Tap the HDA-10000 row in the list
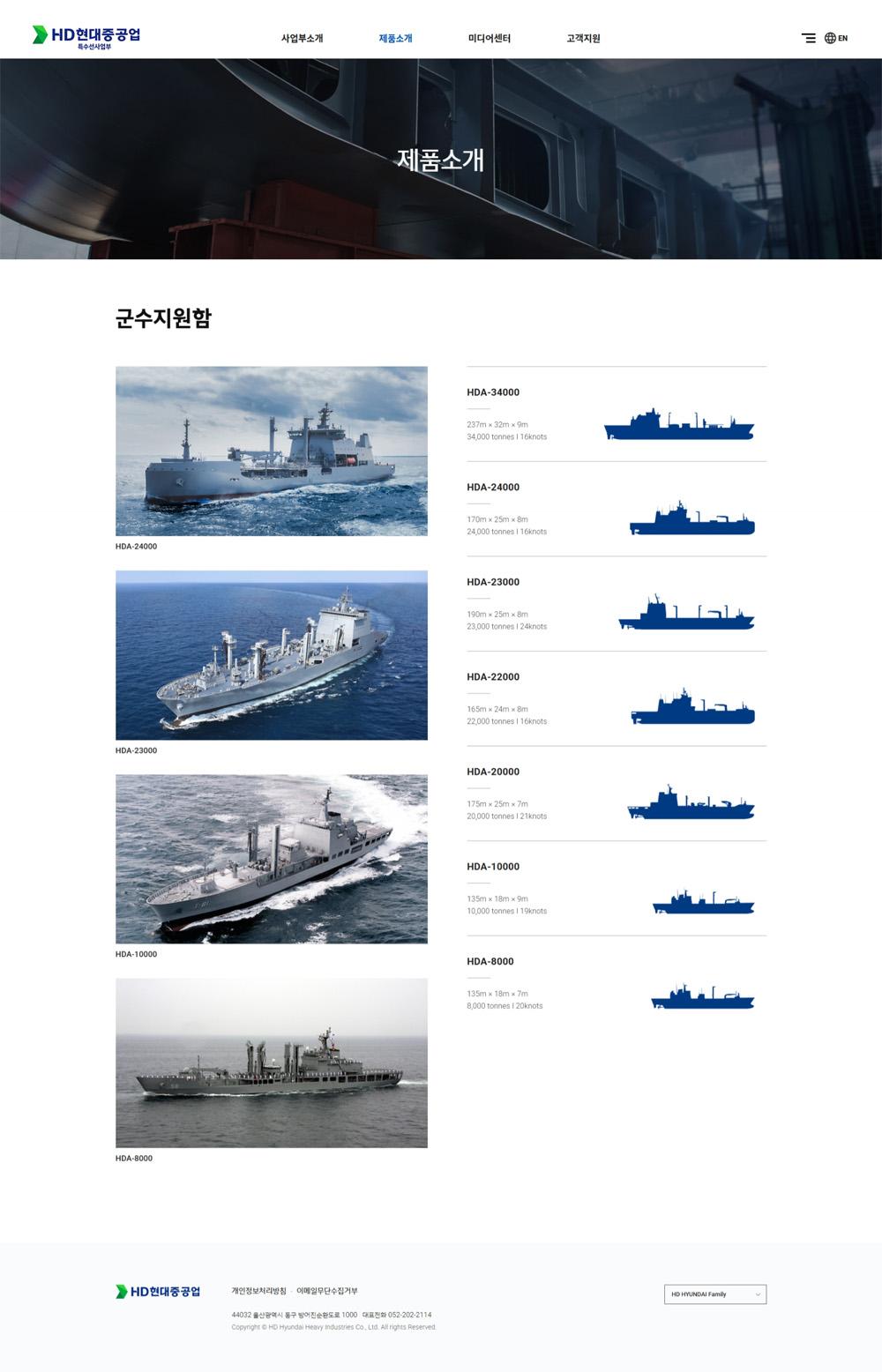This screenshot has height=1372, width=882. coord(616,889)
